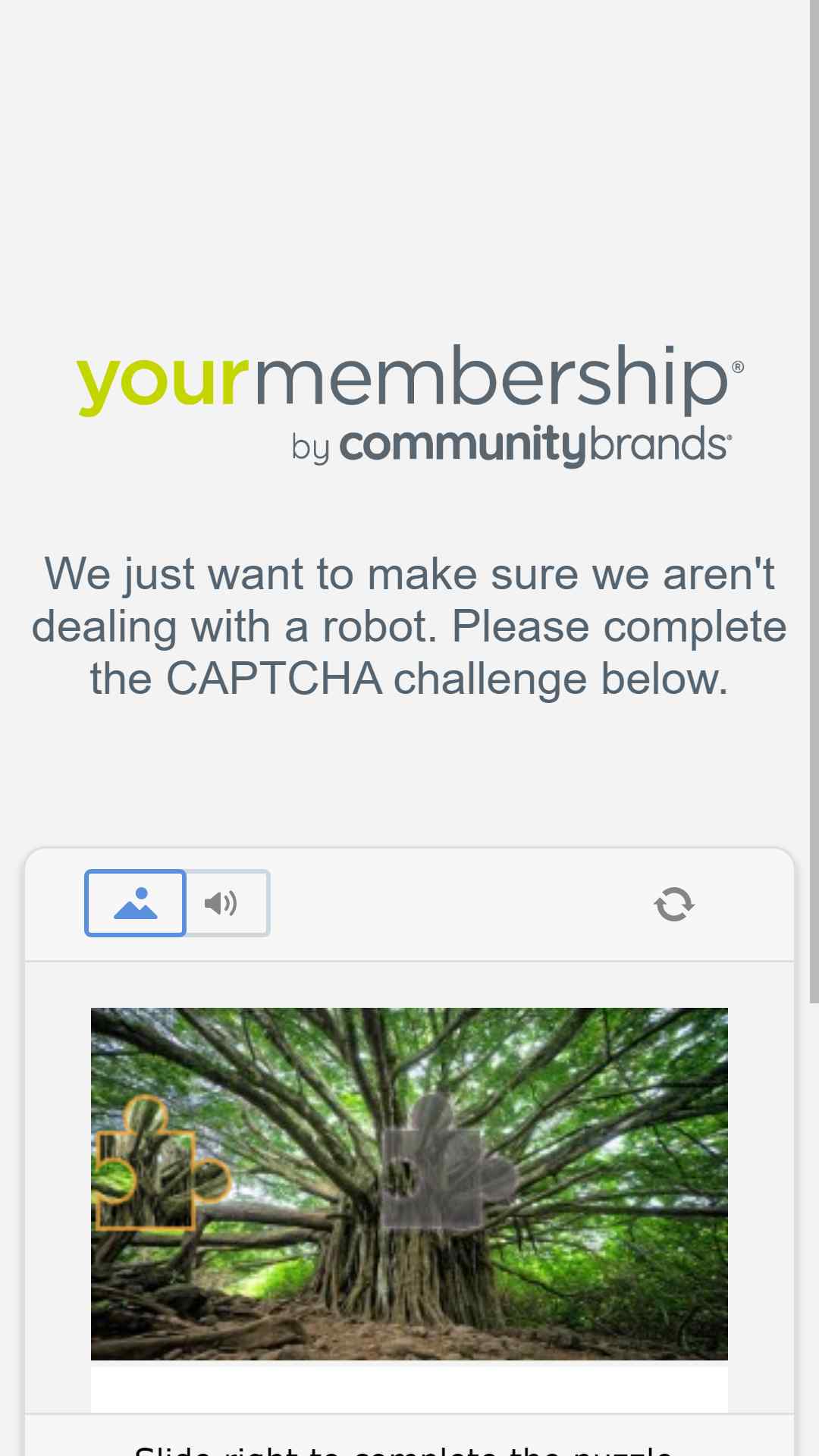This screenshot has height=1456, width=819.
Task: Refresh the CAPTCHA puzzle
Action: point(674,904)
